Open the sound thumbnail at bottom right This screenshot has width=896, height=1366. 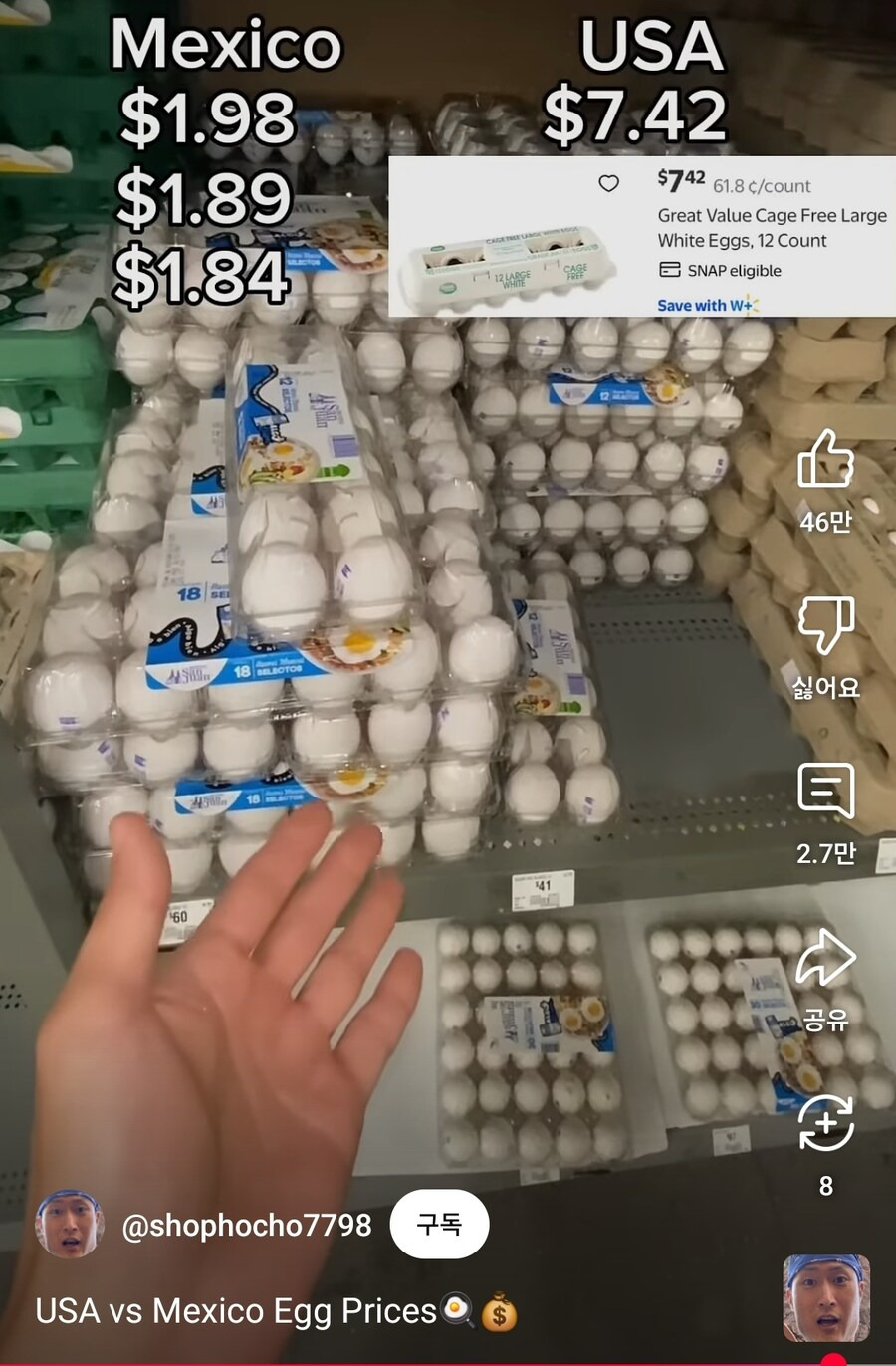coord(825,1298)
